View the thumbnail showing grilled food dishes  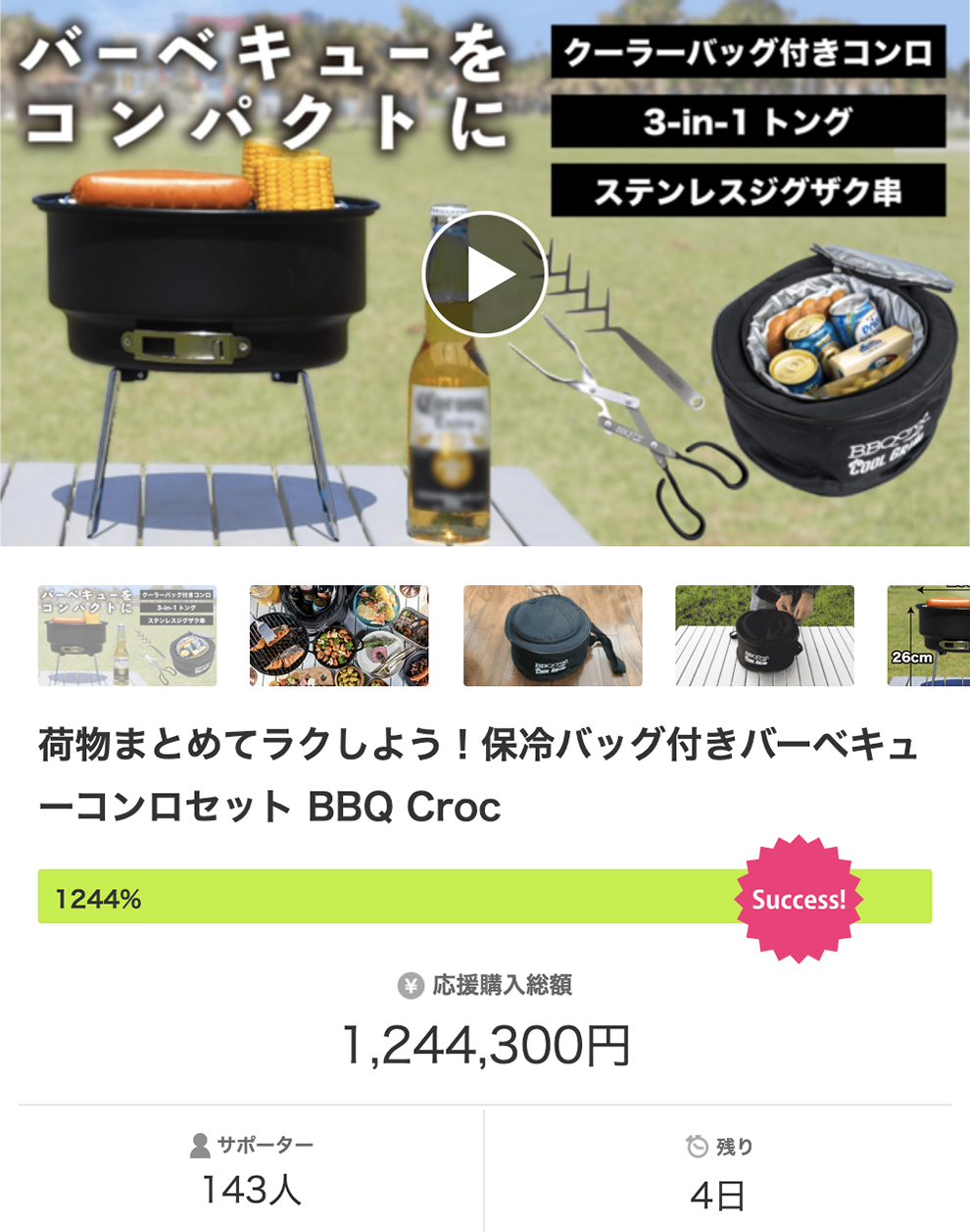click(339, 635)
